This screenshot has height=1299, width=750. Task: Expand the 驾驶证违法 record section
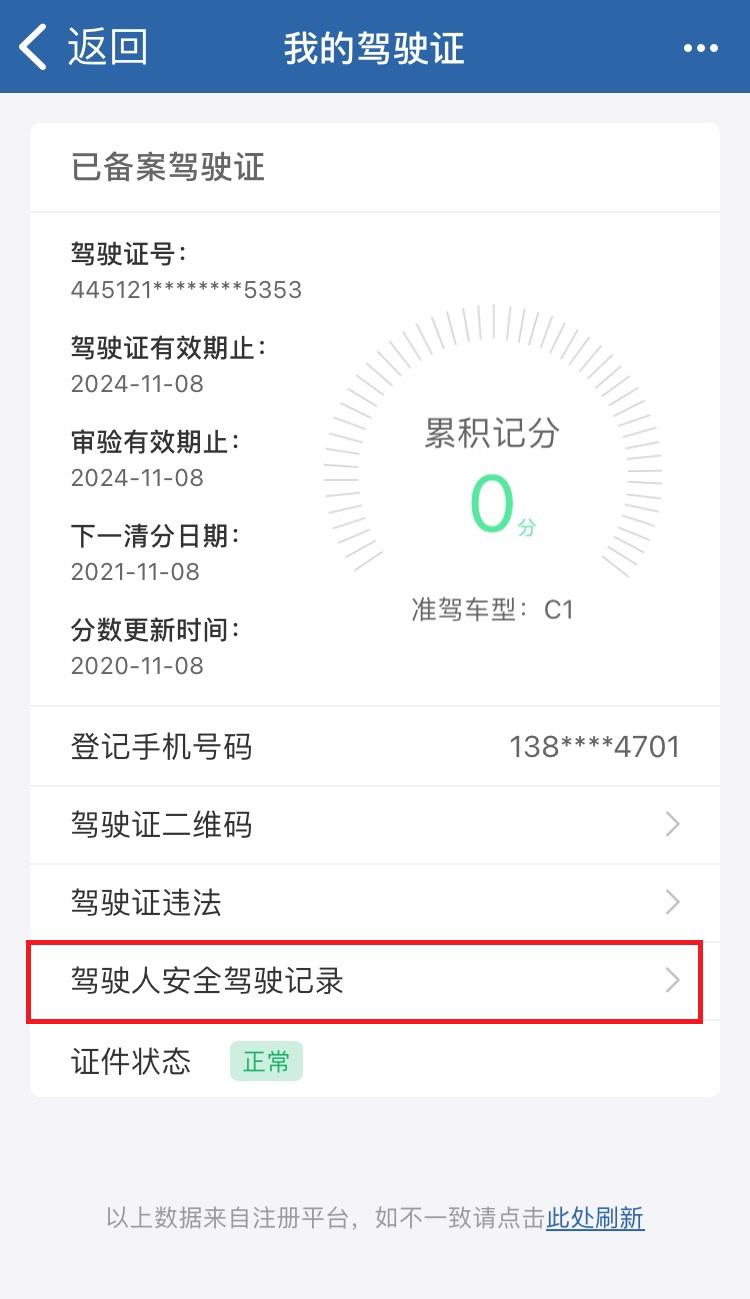tap(375, 902)
